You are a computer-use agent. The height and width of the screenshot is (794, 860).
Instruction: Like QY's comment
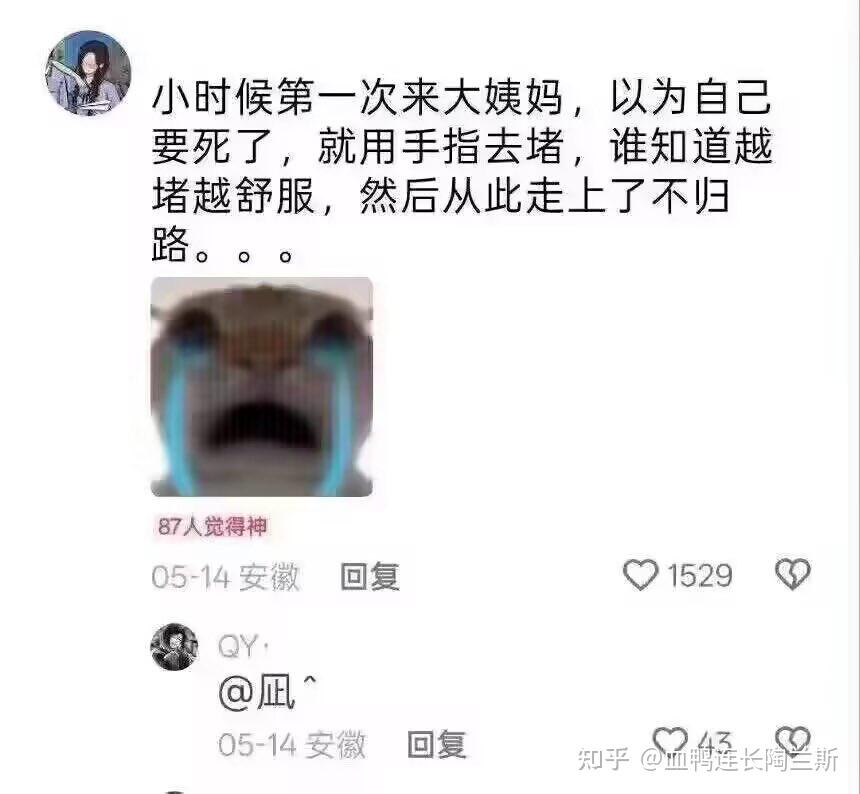[670, 741]
